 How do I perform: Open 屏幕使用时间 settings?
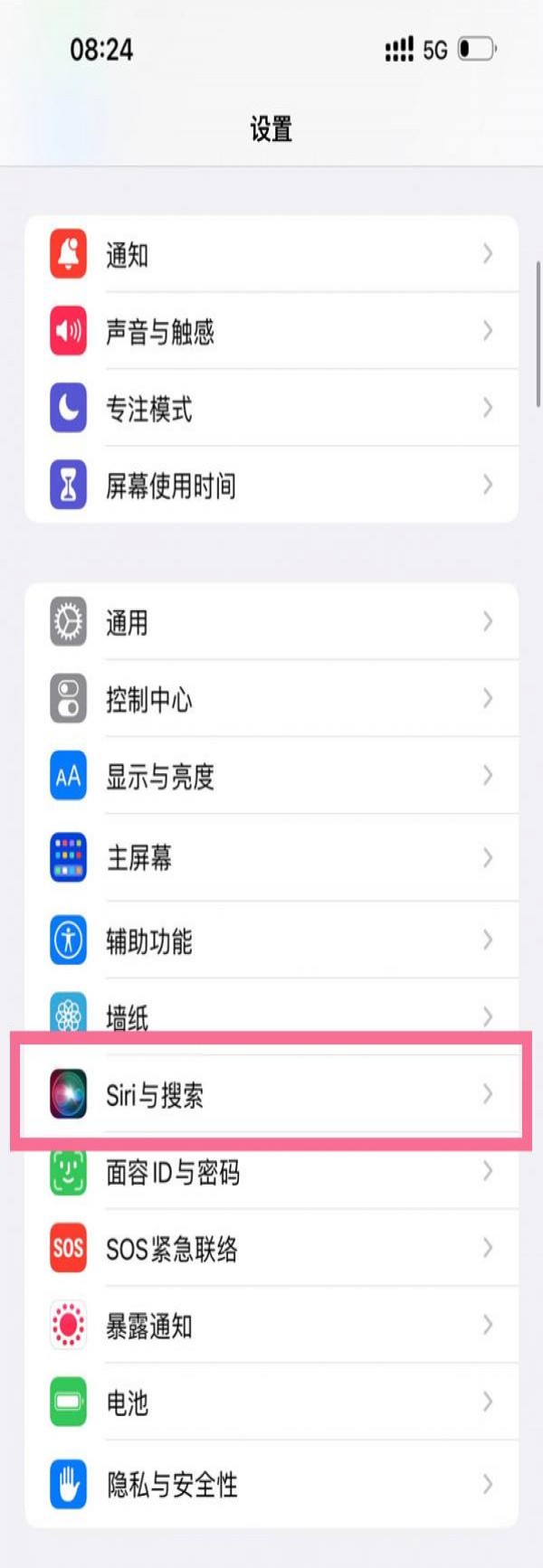(x=271, y=486)
